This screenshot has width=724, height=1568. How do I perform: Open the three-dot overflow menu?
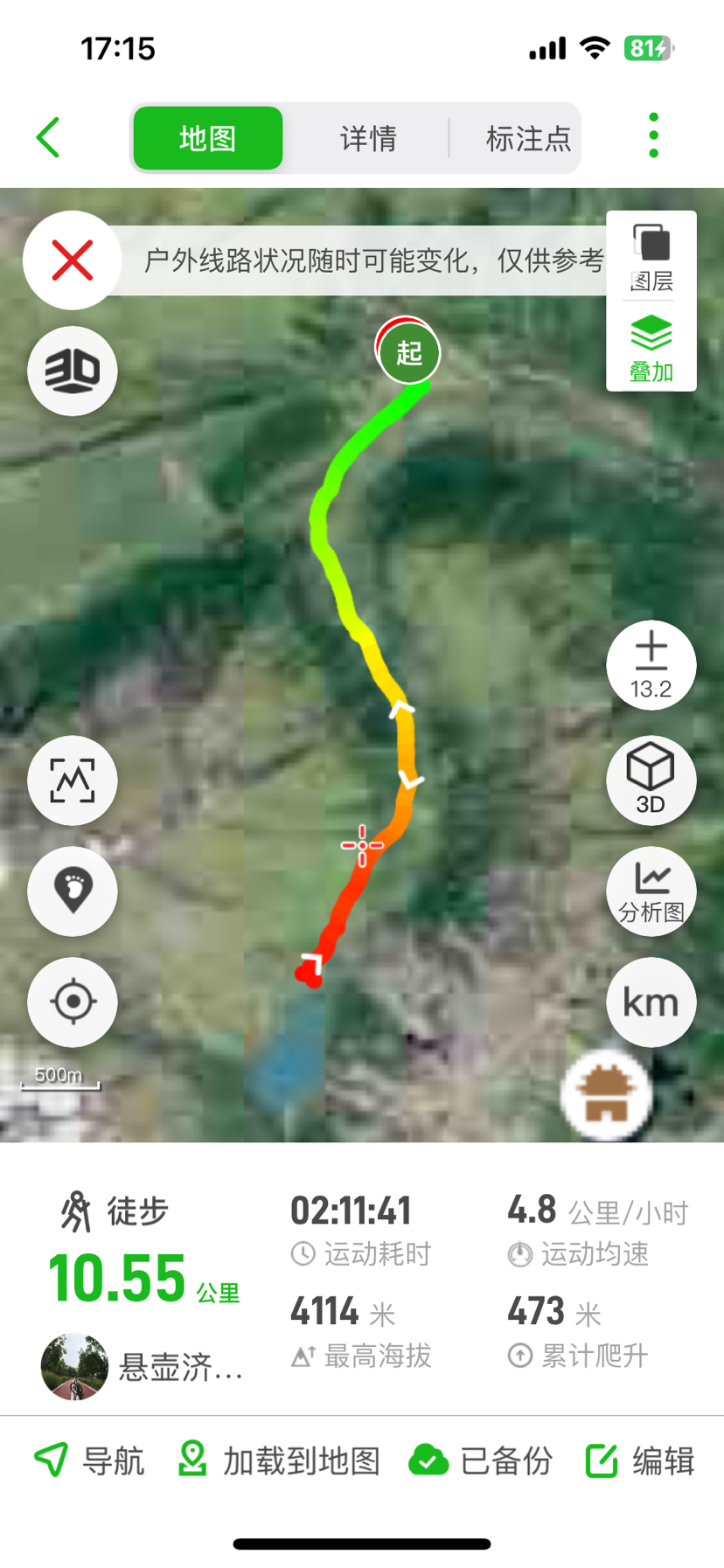(653, 136)
